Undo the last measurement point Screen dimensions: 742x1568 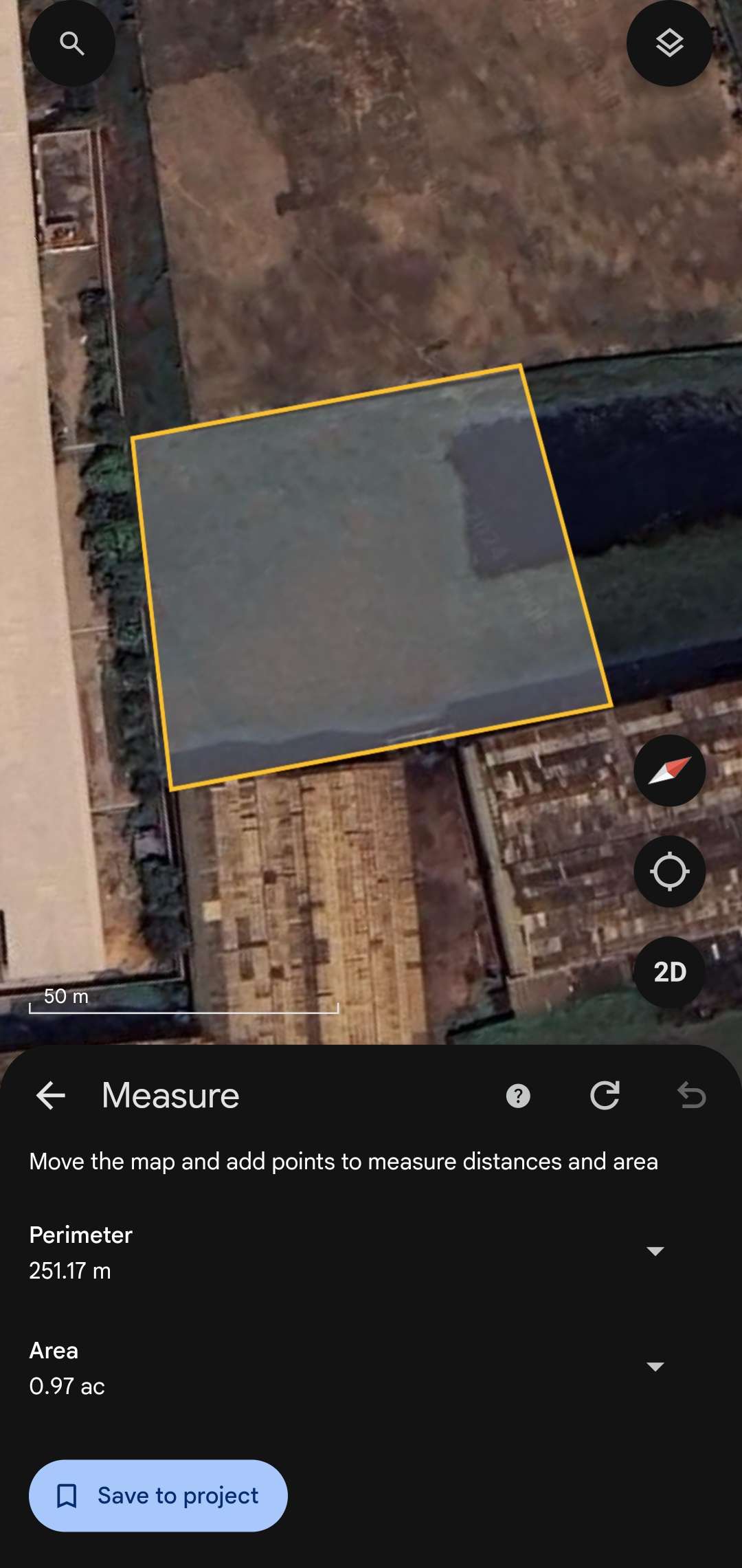(x=691, y=1096)
